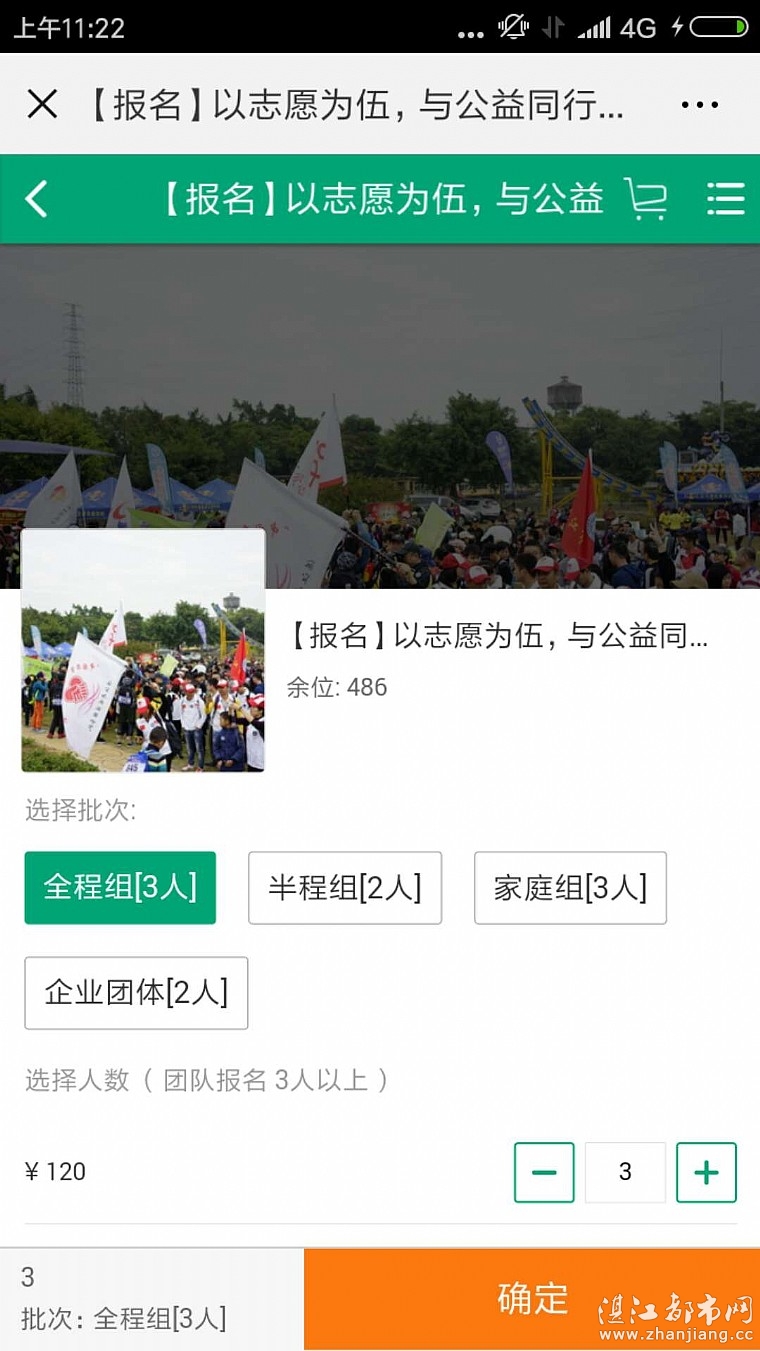Choose the 家庭组[3人] batch option
The width and height of the screenshot is (760, 1351).
pos(570,887)
